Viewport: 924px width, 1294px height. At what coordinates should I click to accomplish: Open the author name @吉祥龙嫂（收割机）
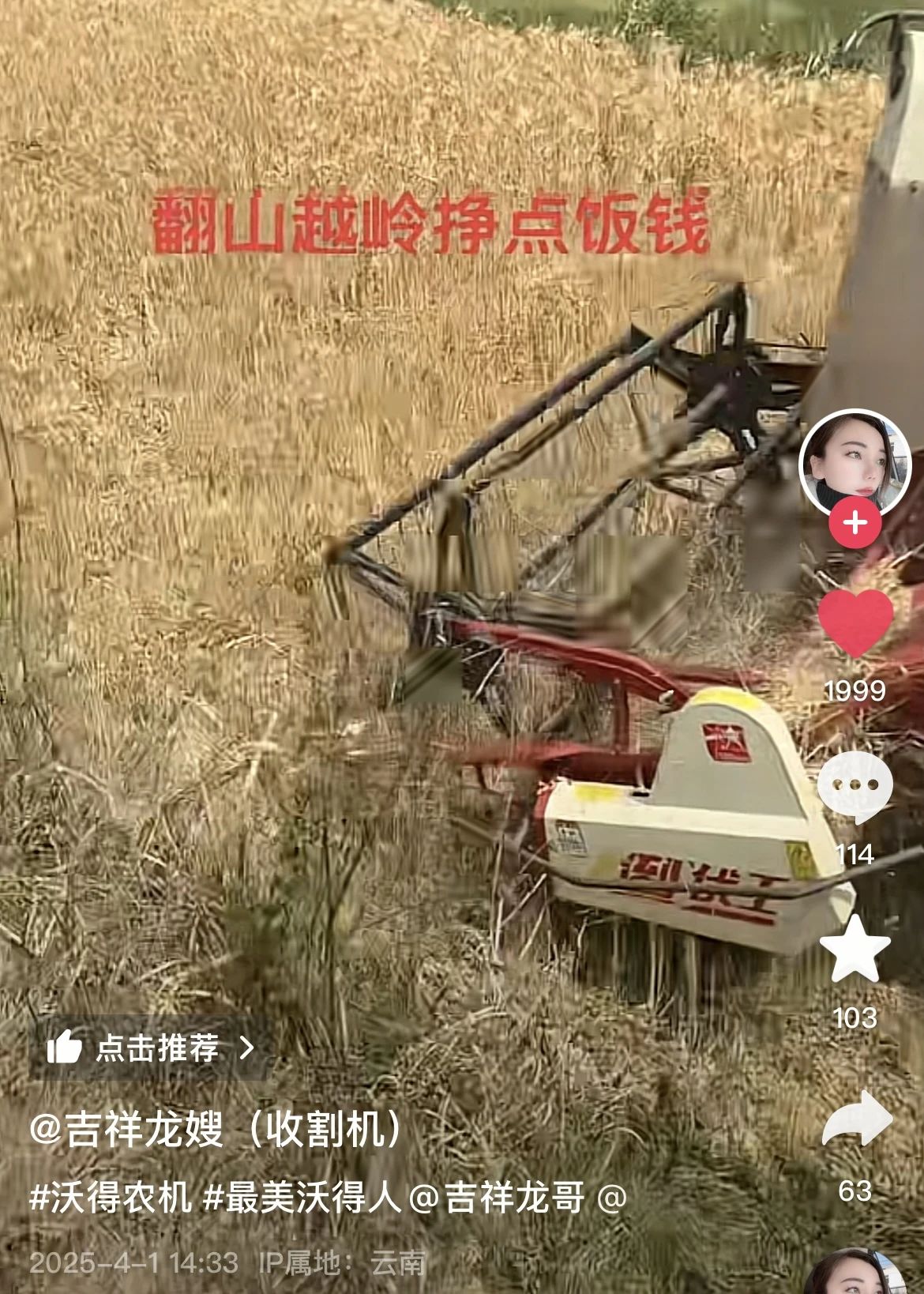tap(218, 1129)
